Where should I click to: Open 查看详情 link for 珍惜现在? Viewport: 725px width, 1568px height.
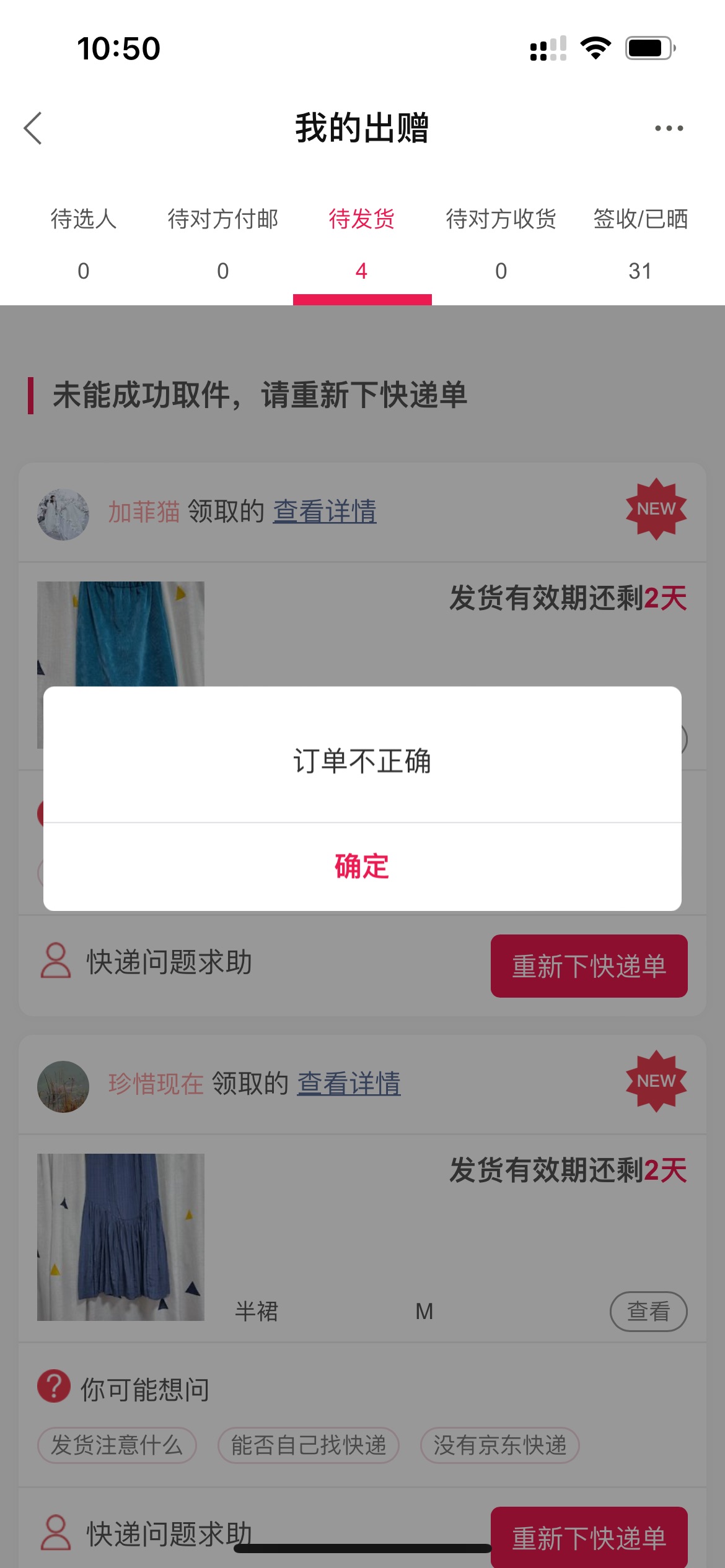point(349,1084)
